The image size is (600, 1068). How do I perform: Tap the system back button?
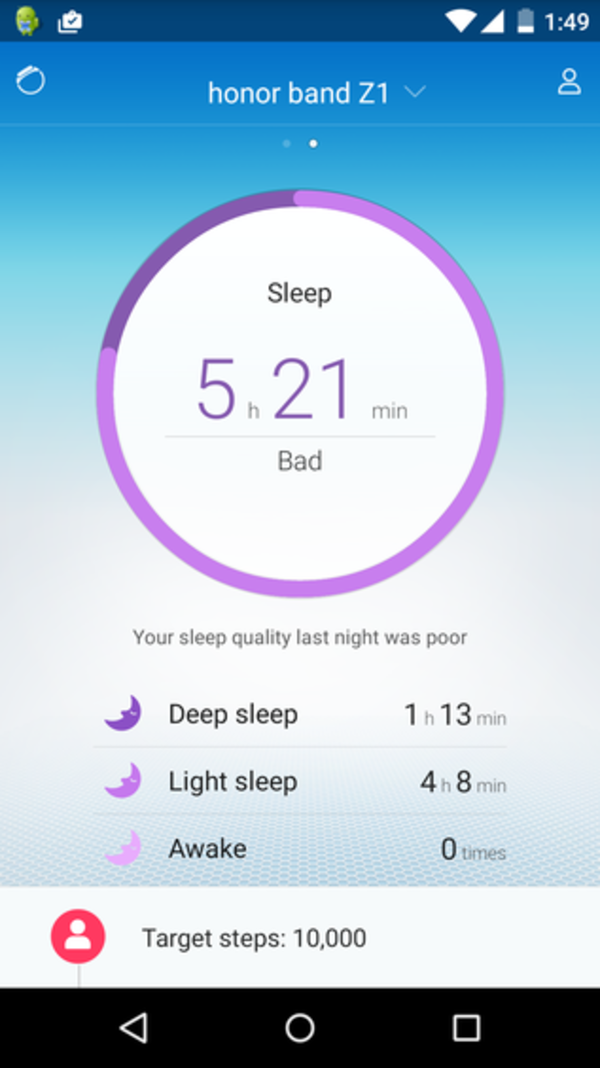point(133,1027)
